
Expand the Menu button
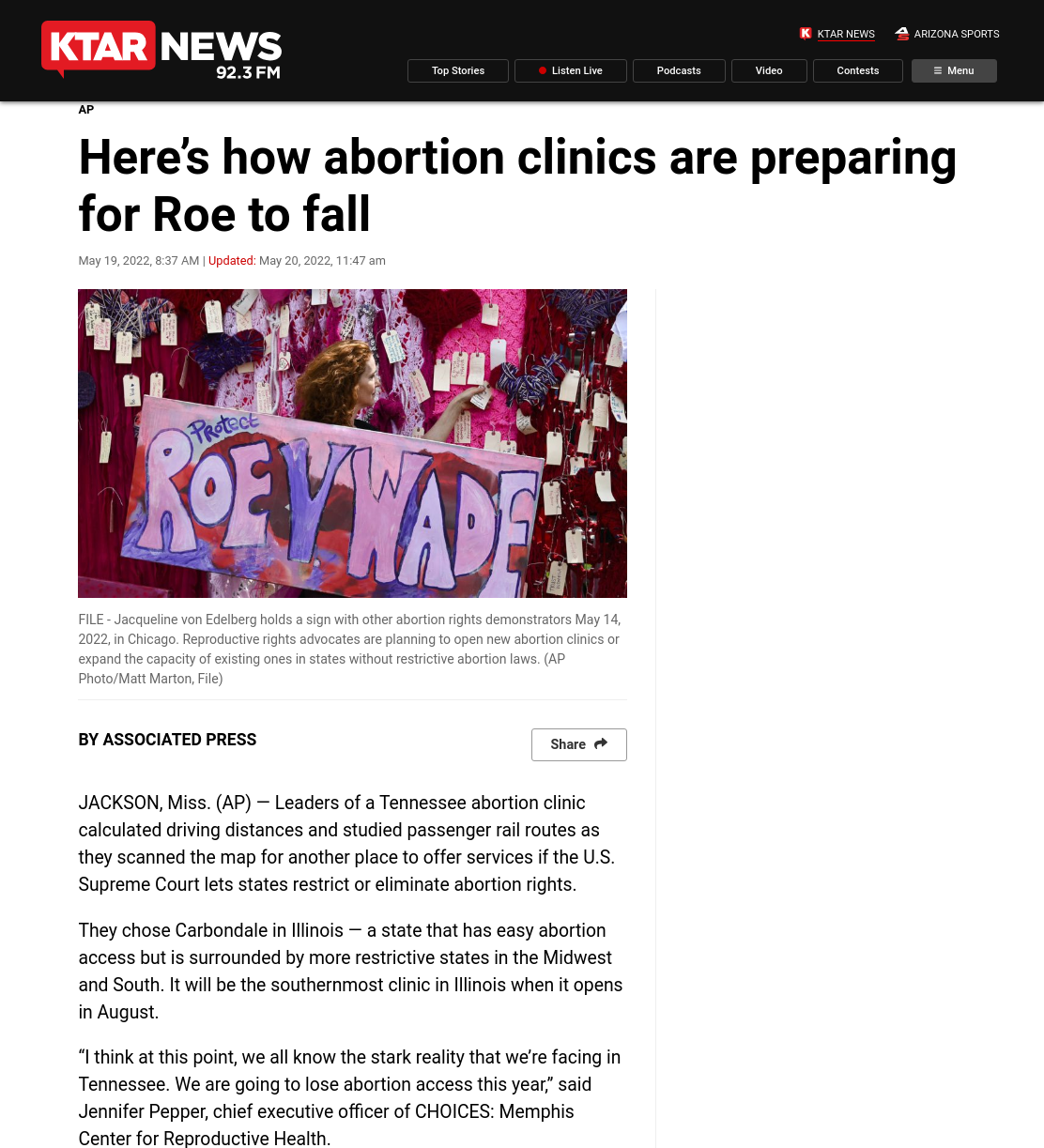(954, 70)
